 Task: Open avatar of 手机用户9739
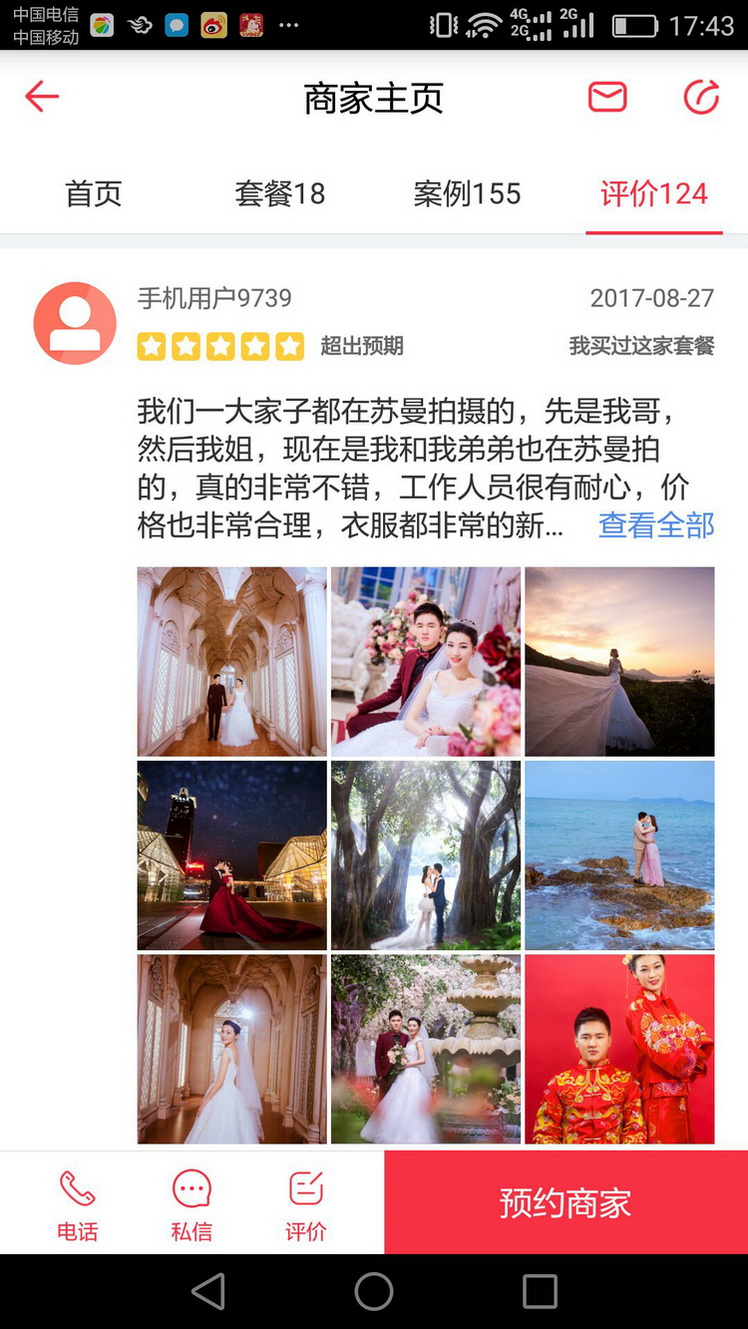(75, 323)
